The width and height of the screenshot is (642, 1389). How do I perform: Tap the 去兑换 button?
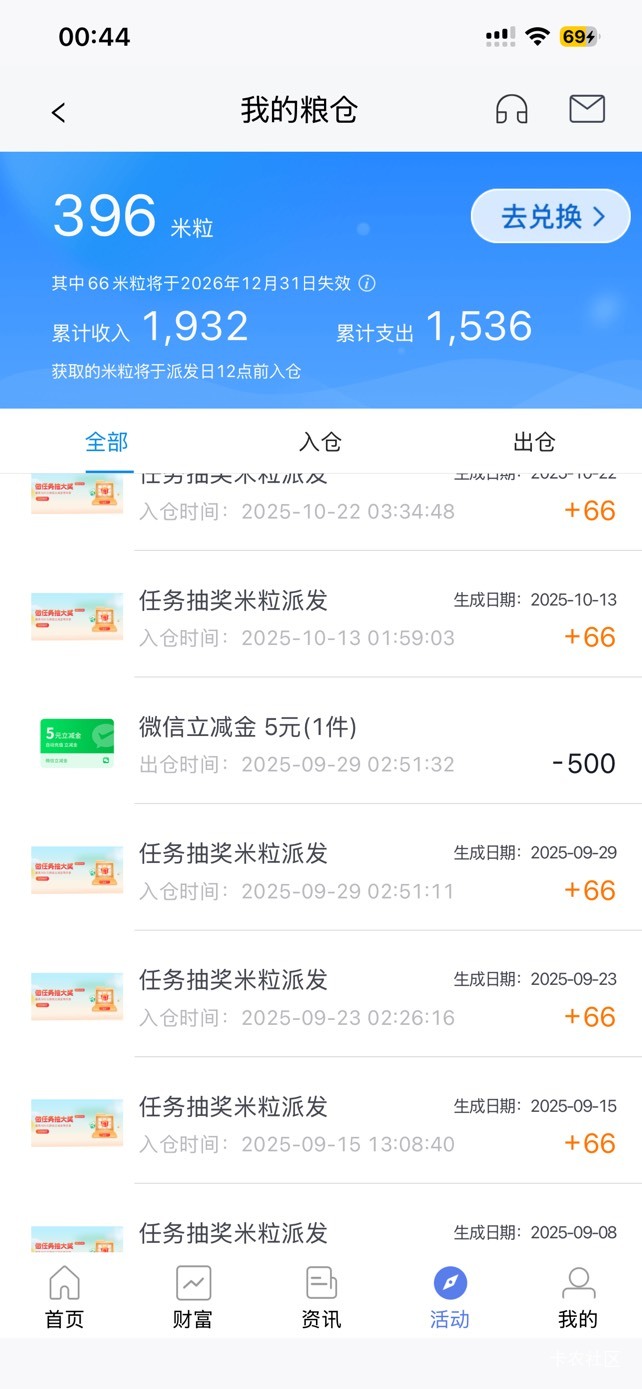[550, 216]
